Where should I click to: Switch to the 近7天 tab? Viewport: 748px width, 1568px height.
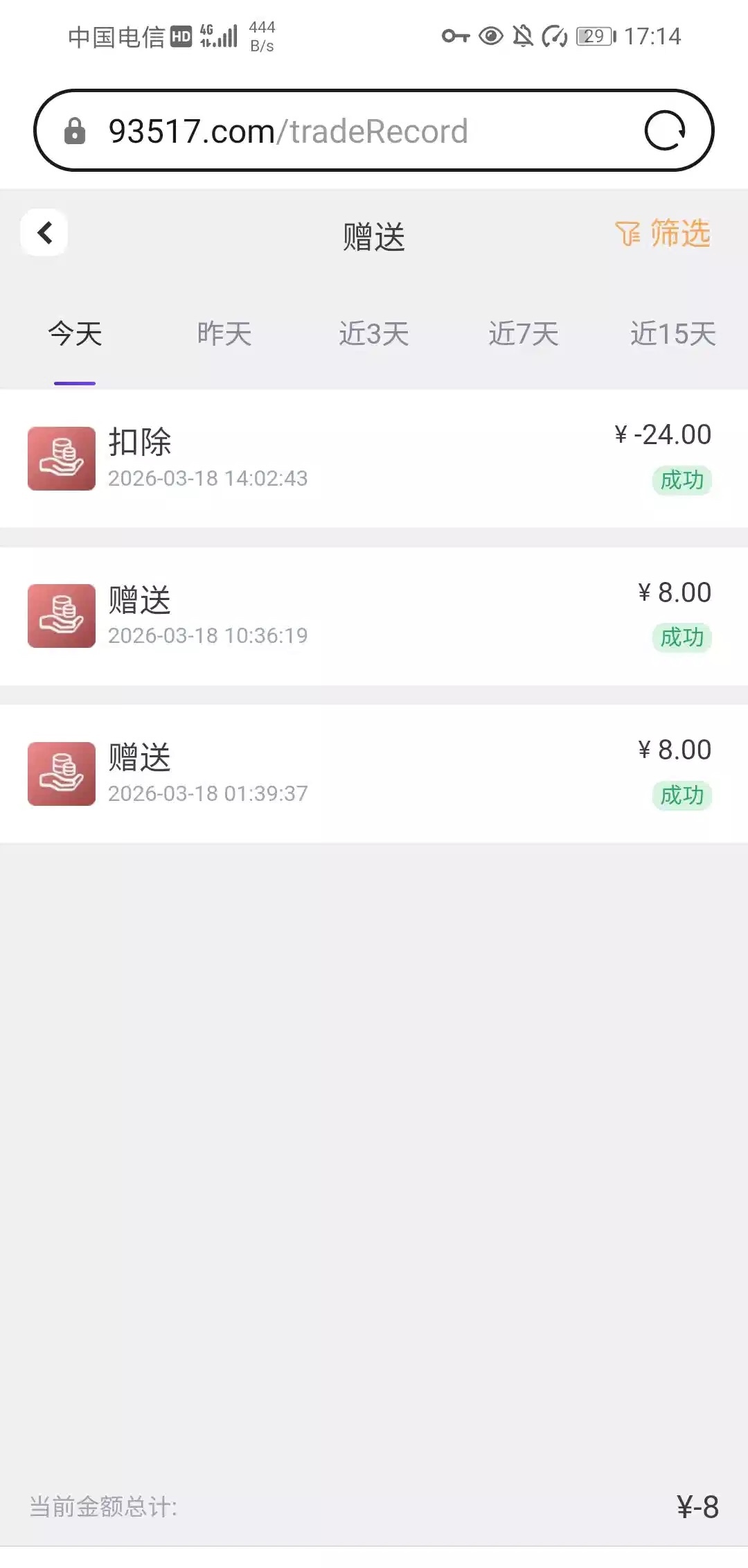[x=524, y=334]
